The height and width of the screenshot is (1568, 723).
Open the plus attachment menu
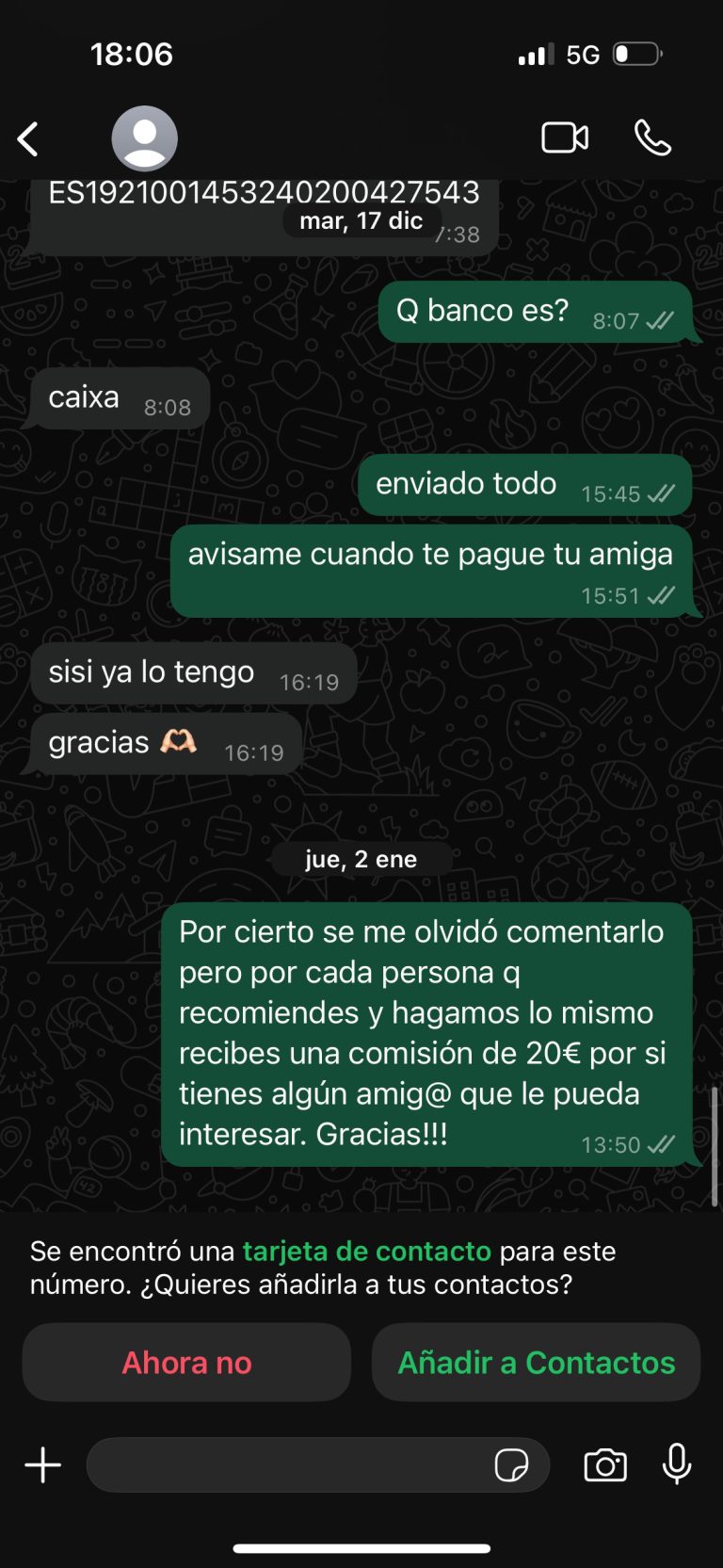[42, 1465]
